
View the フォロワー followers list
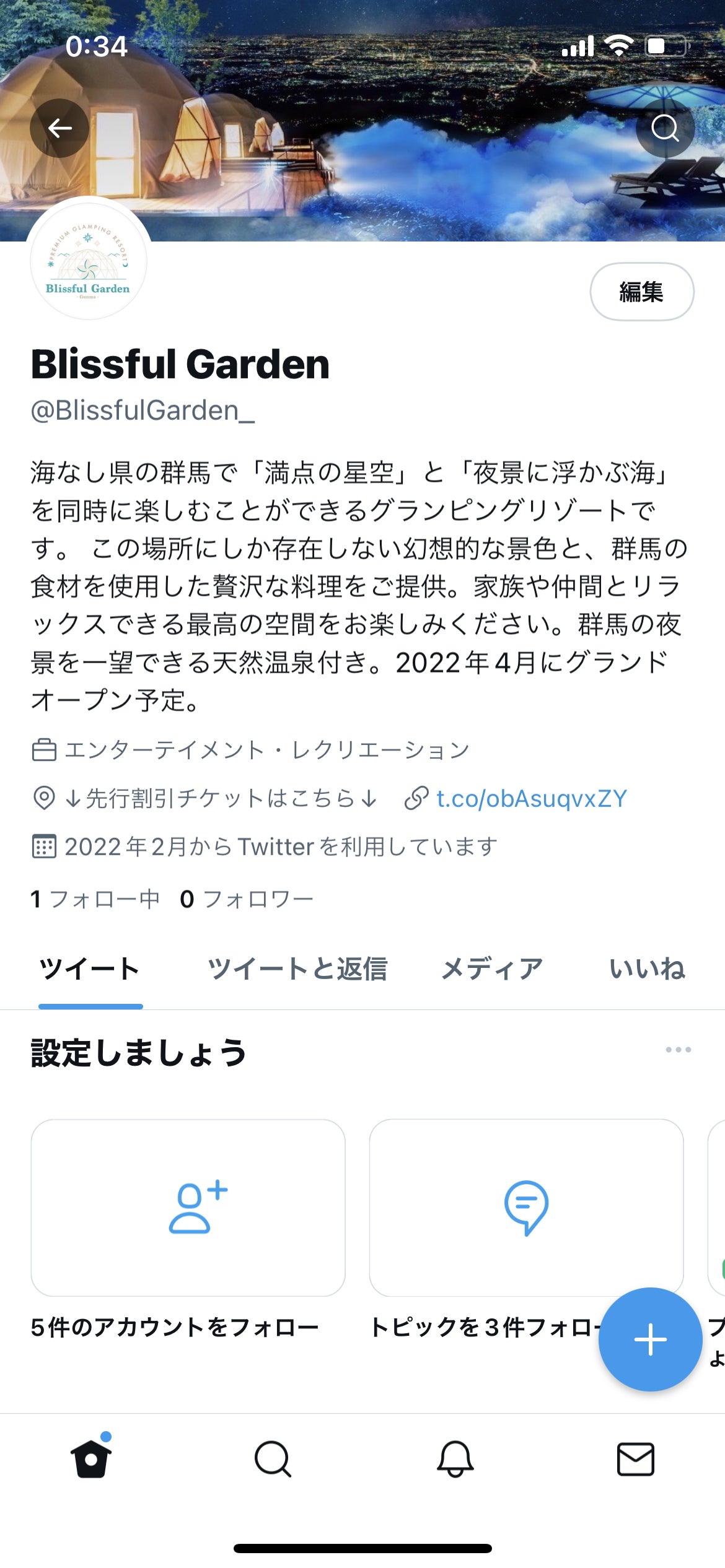(247, 899)
